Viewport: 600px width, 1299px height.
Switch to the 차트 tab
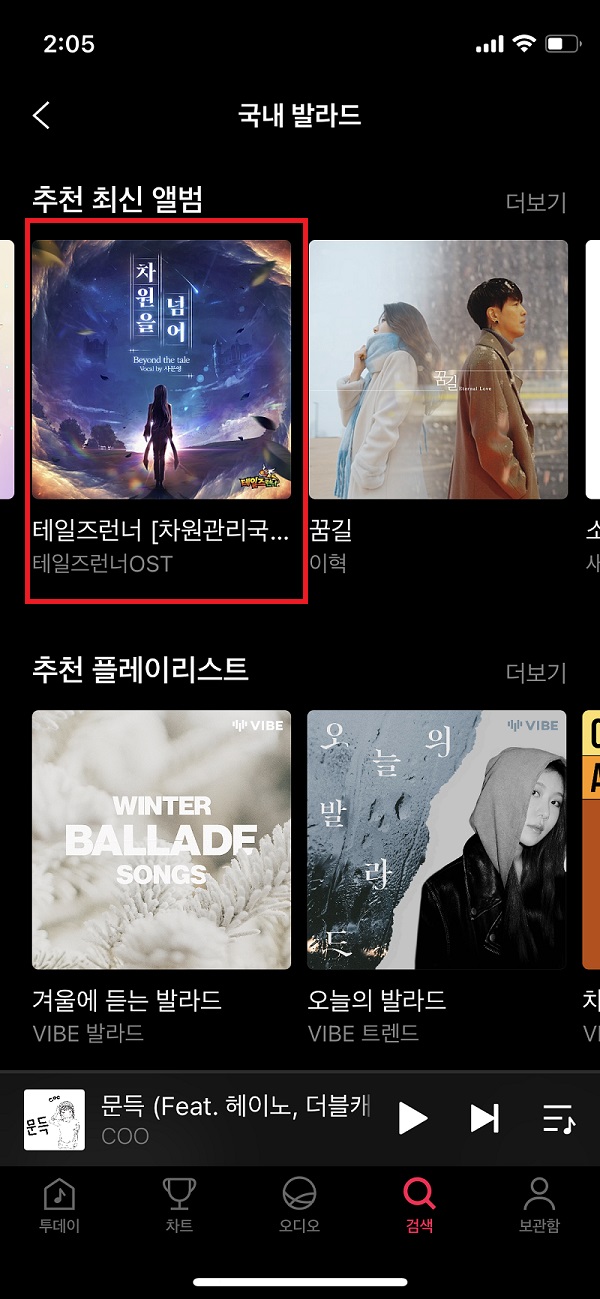coord(179,1205)
